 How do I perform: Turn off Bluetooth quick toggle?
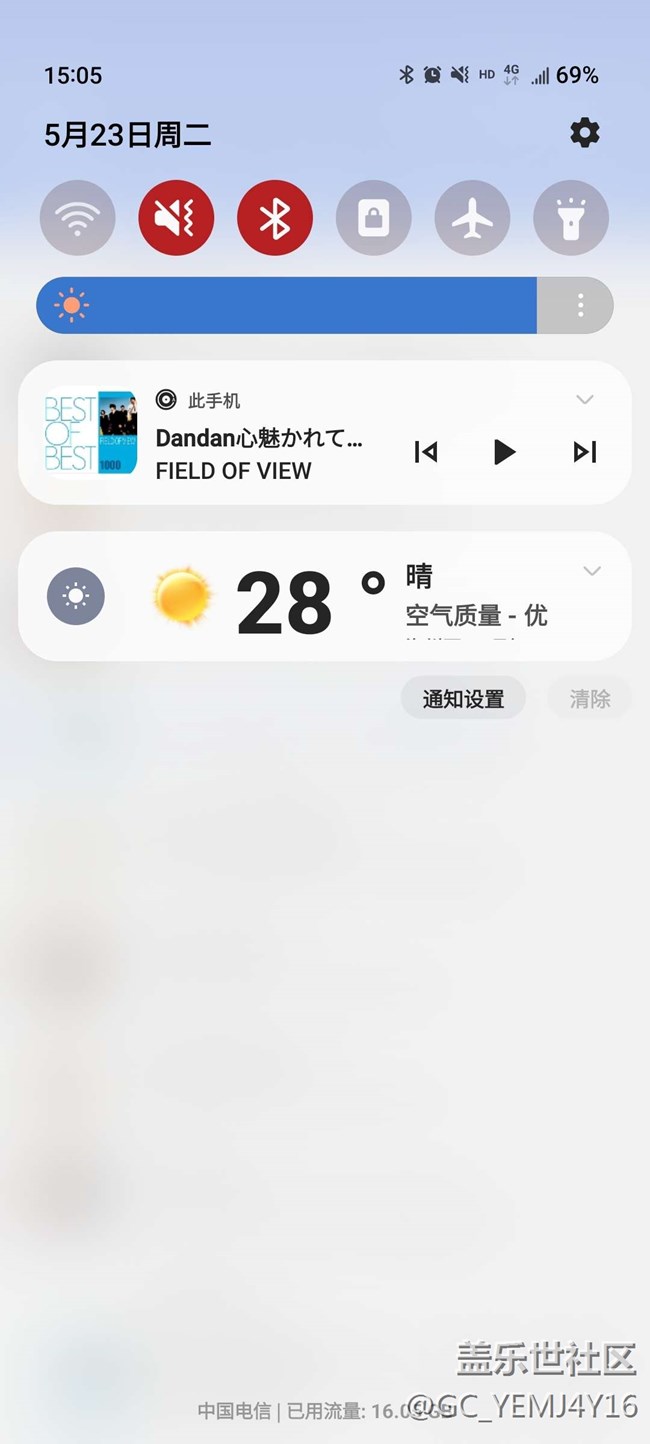point(275,218)
